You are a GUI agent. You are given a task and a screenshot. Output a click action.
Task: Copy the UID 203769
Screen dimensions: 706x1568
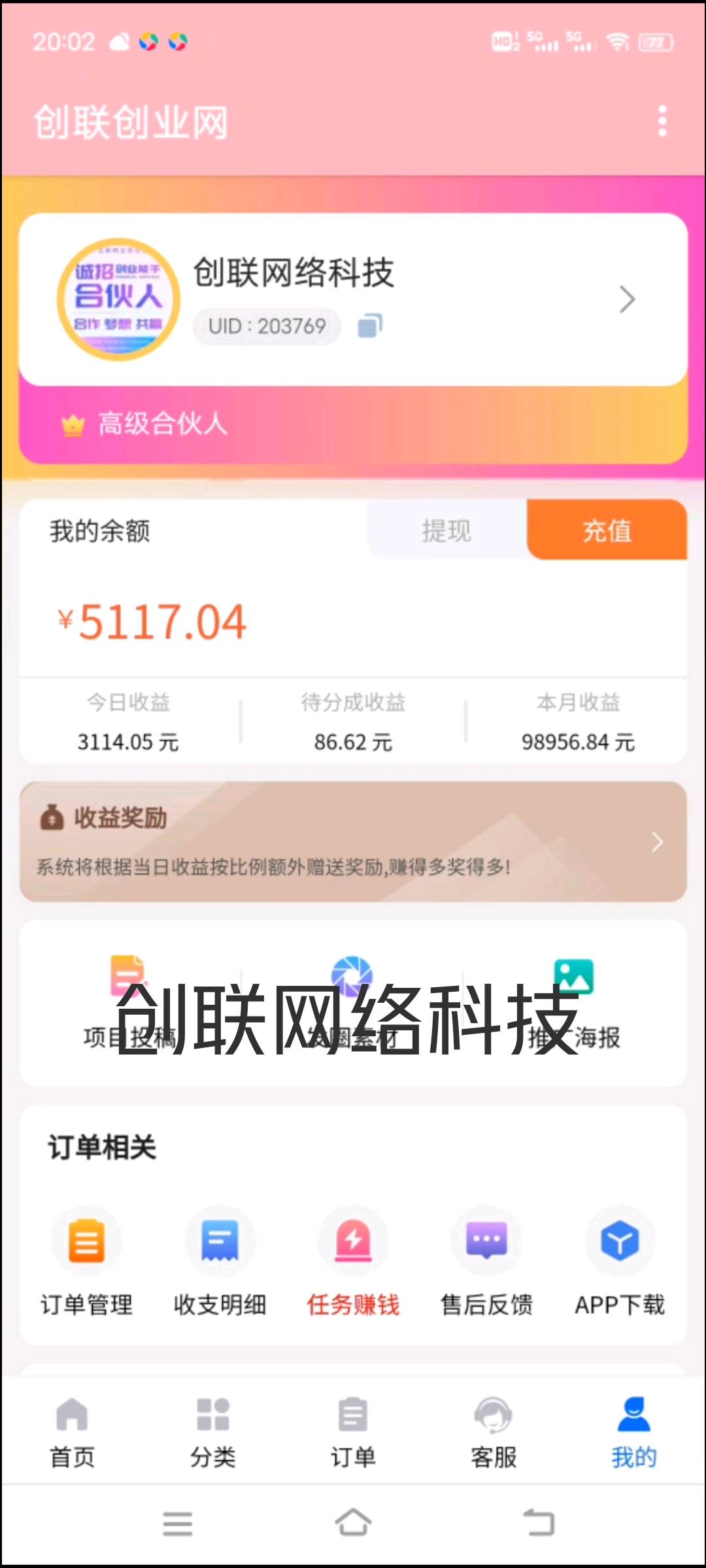(370, 325)
